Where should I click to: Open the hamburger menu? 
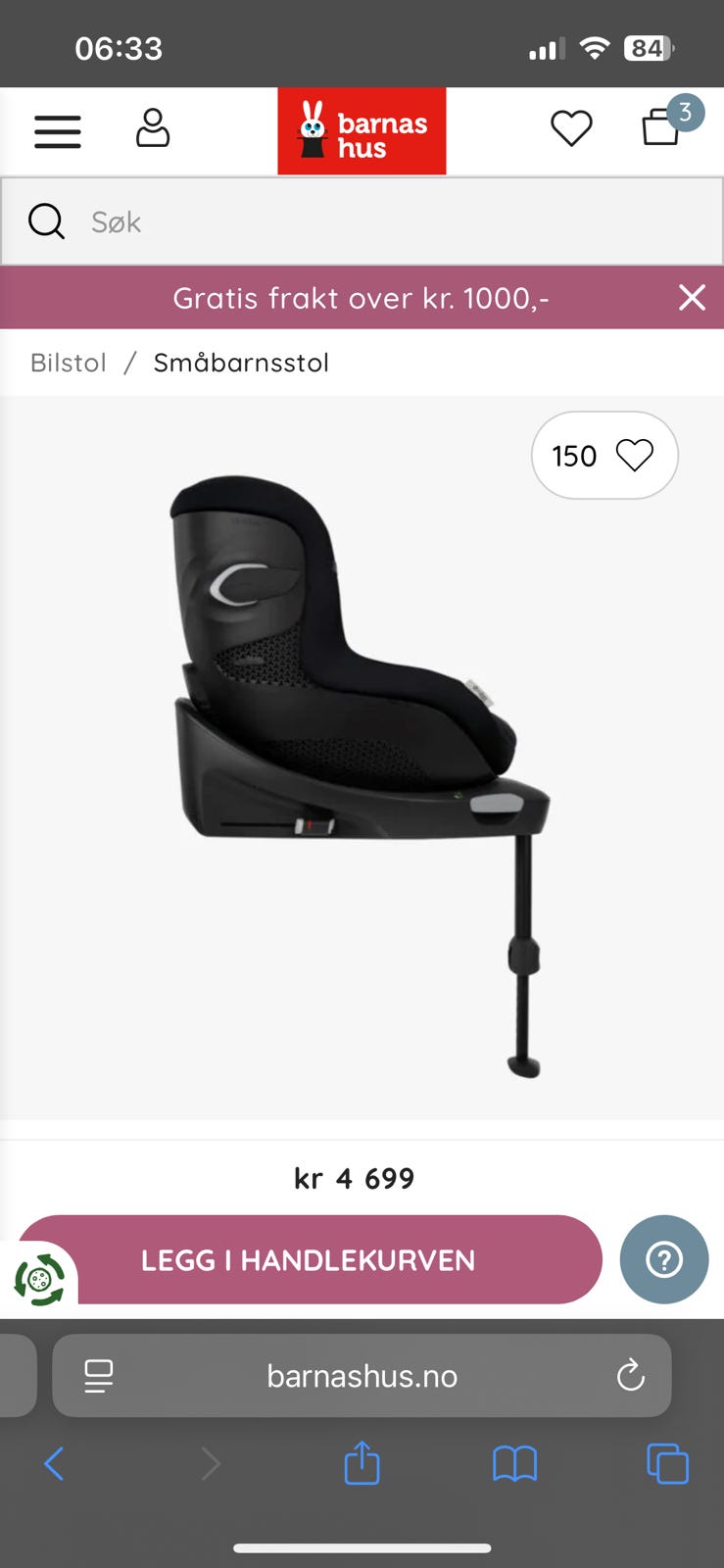click(x=58, y=131)
